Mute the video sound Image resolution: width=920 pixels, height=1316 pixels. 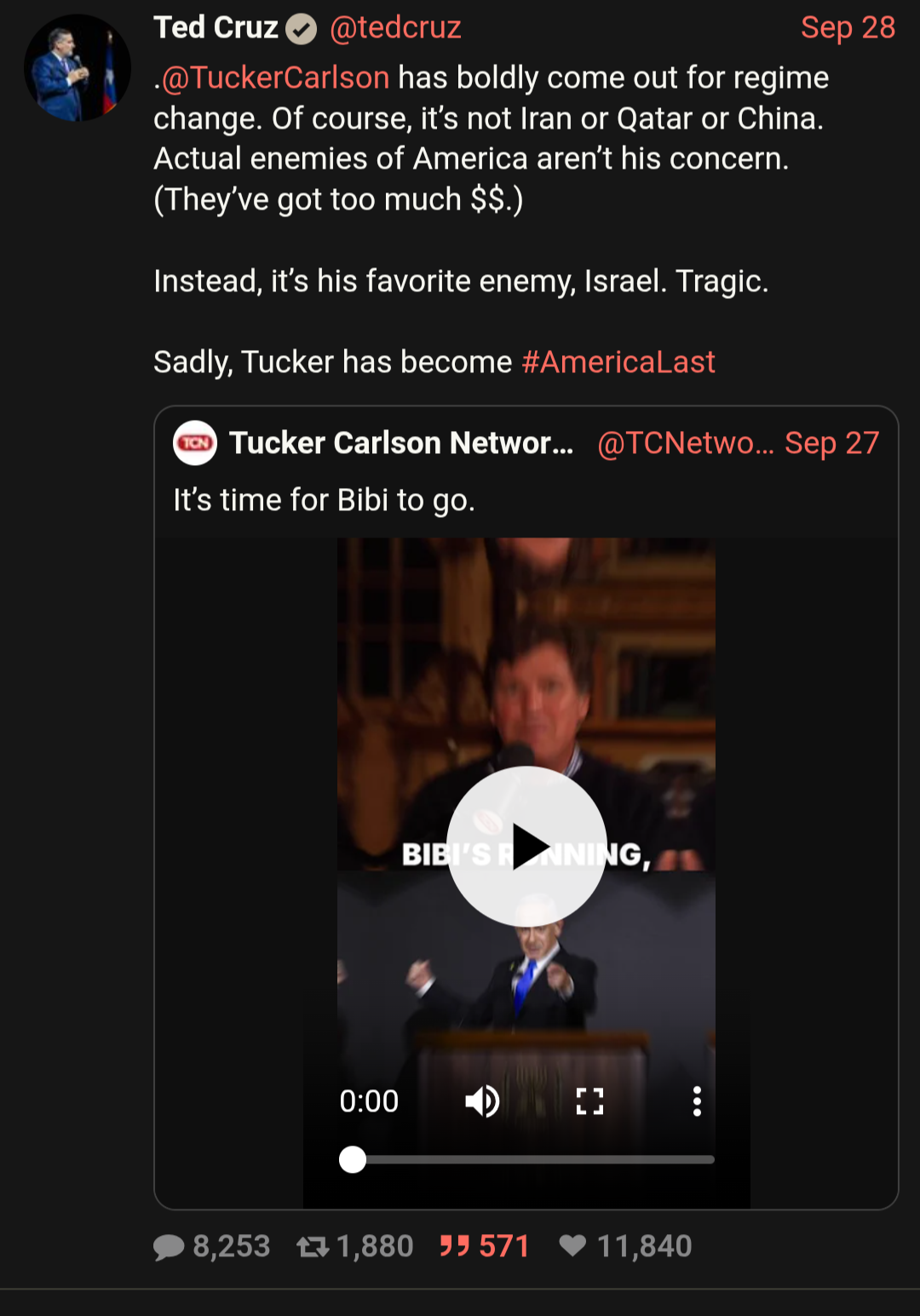(x=482, y=1101)
